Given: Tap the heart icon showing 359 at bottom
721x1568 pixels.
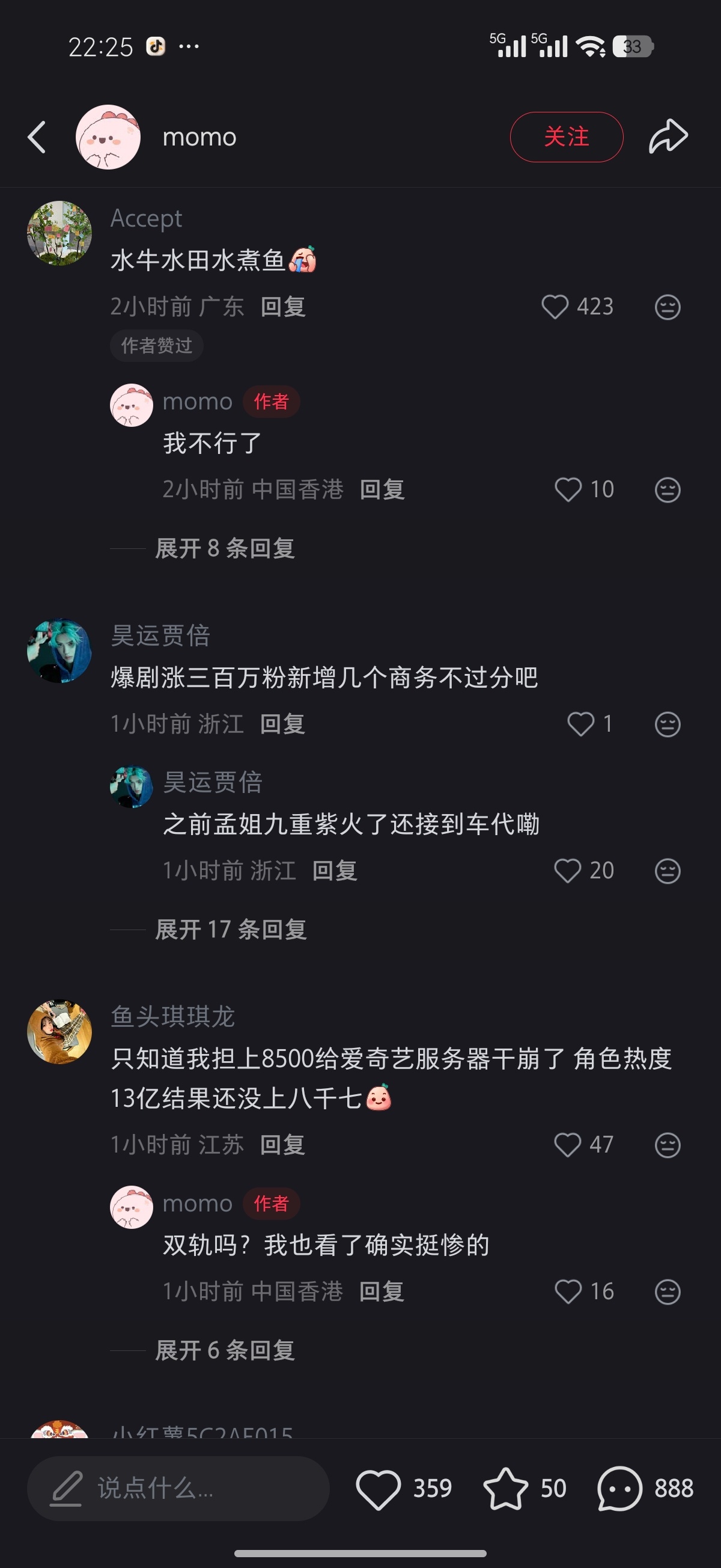Looking at the screenshot, I should [x=380, y=1488].
